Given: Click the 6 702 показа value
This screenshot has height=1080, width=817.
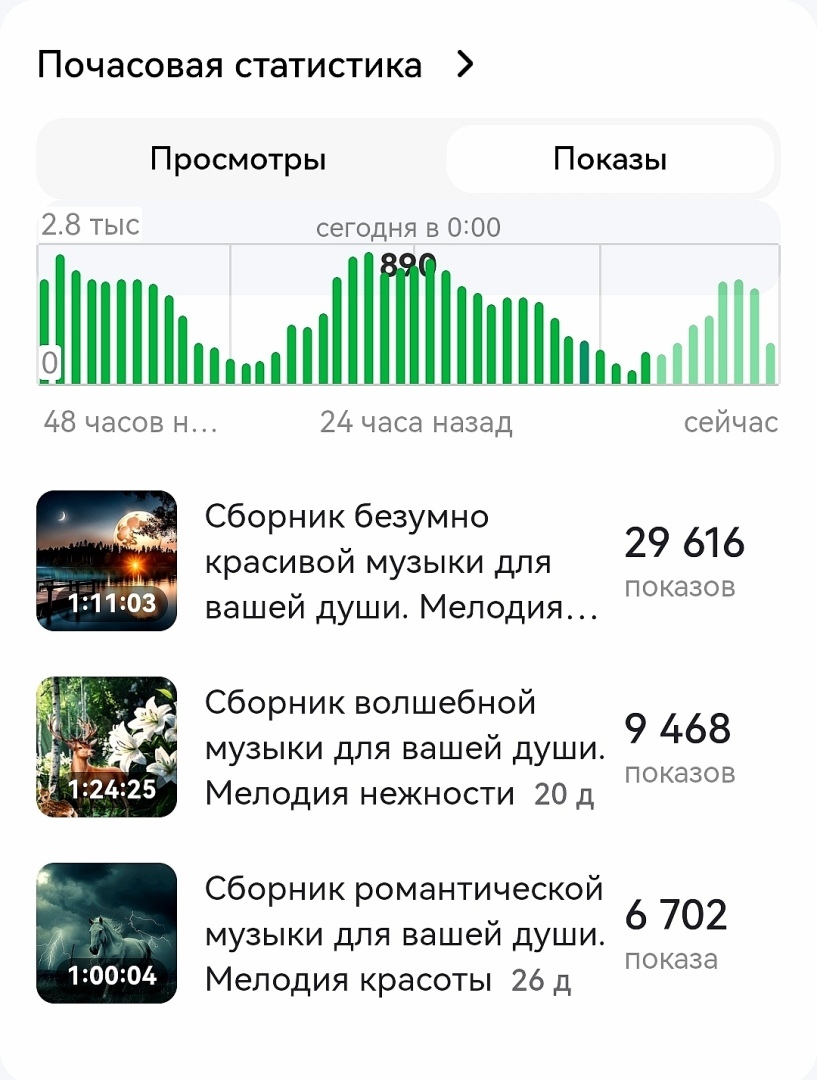Looking at the screenshot, I should (x=676, y=913).
